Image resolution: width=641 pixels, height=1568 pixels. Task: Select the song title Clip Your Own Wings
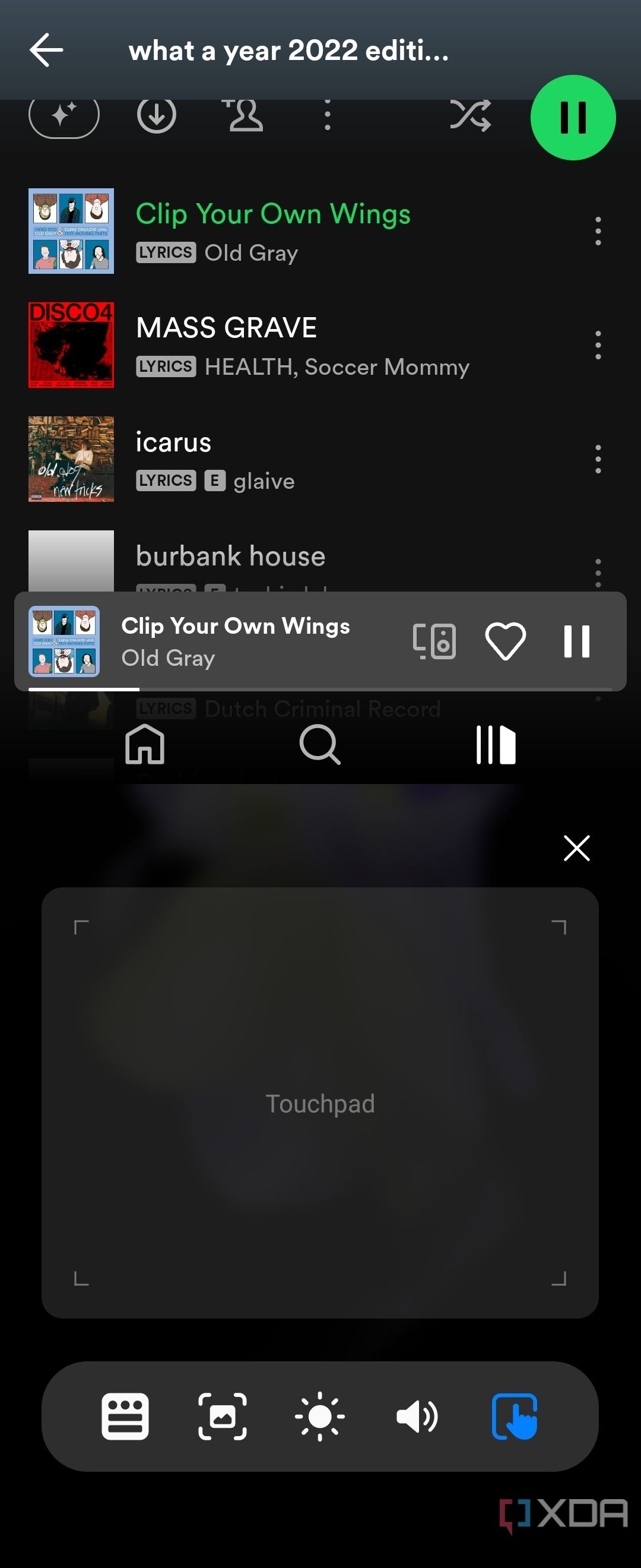coord(273,214)
